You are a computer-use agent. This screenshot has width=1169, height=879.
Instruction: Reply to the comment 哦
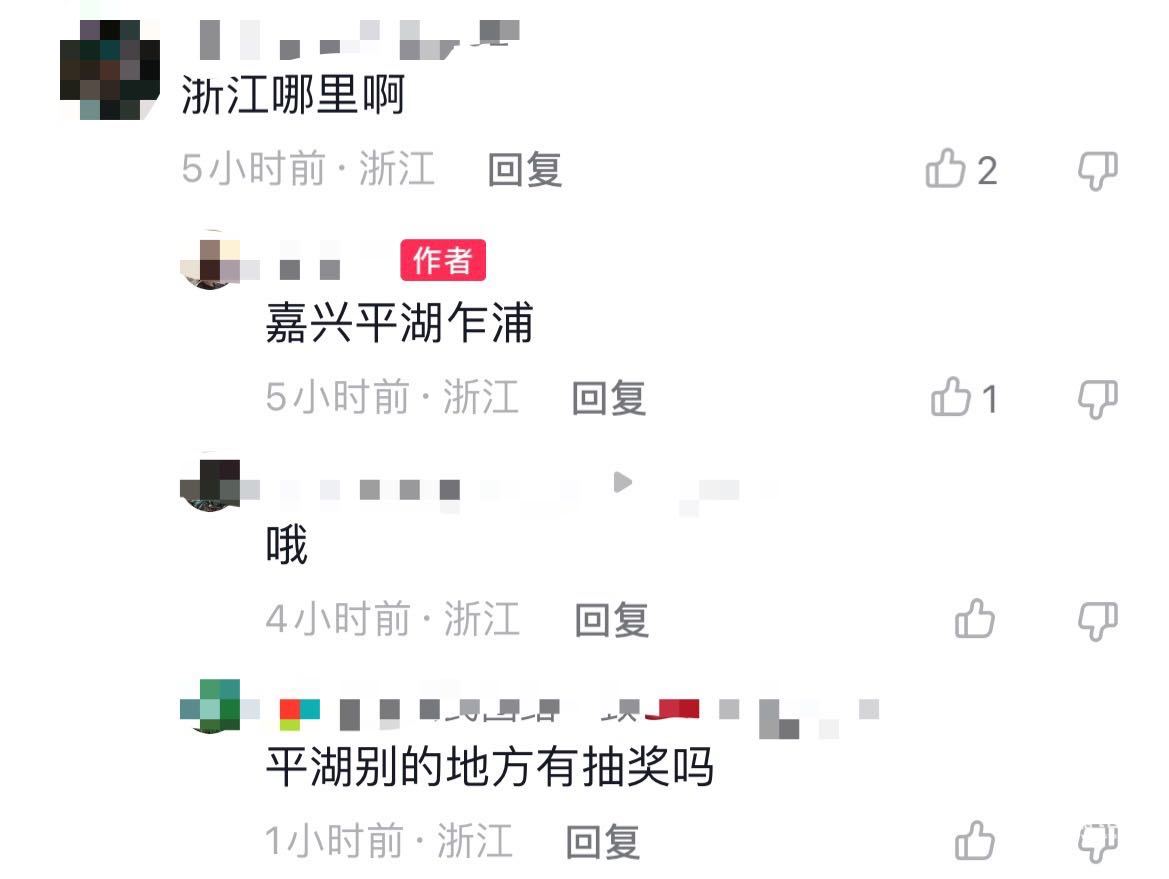[x=611, y=620]
